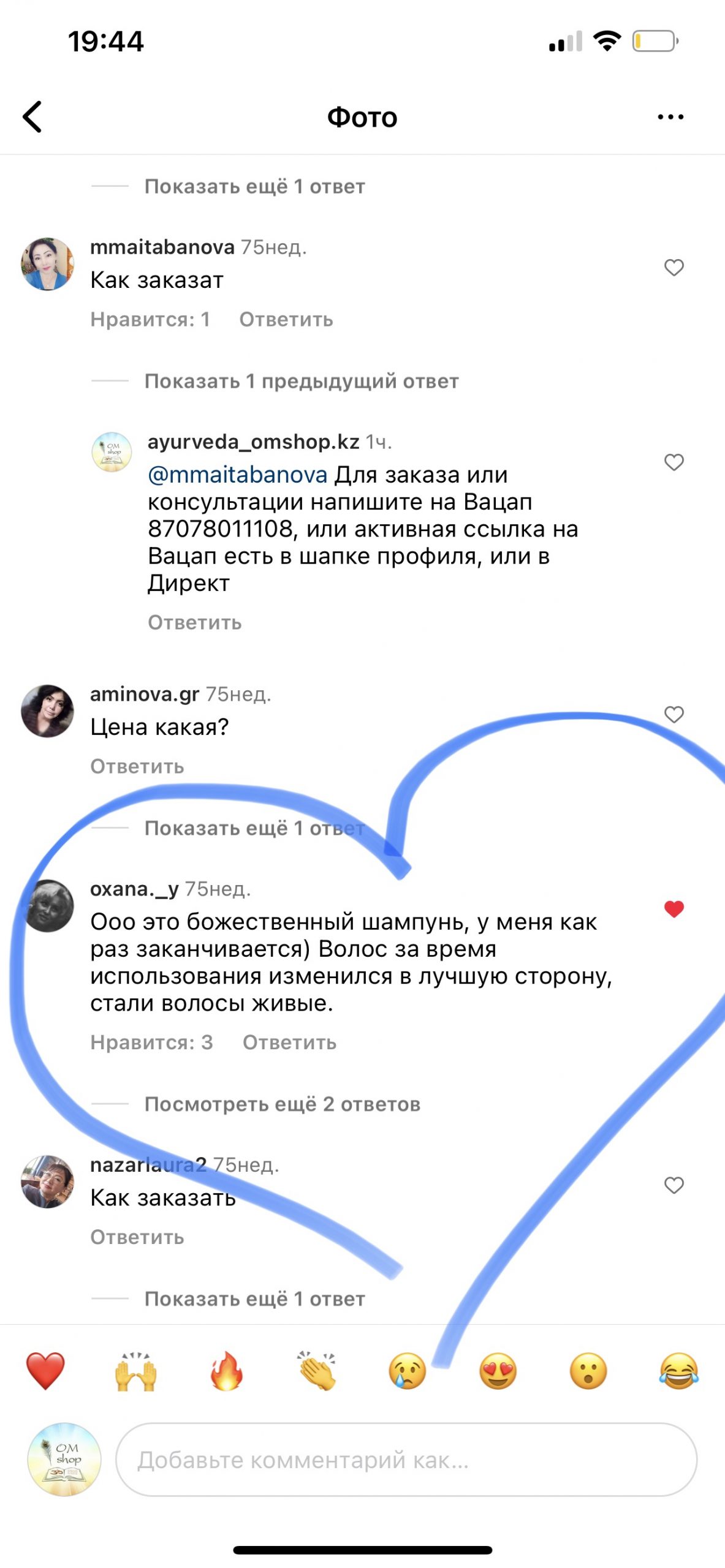Open the three-dot overflow menu
Viewport: 725px width, 1568px height.
click(670, 116)
